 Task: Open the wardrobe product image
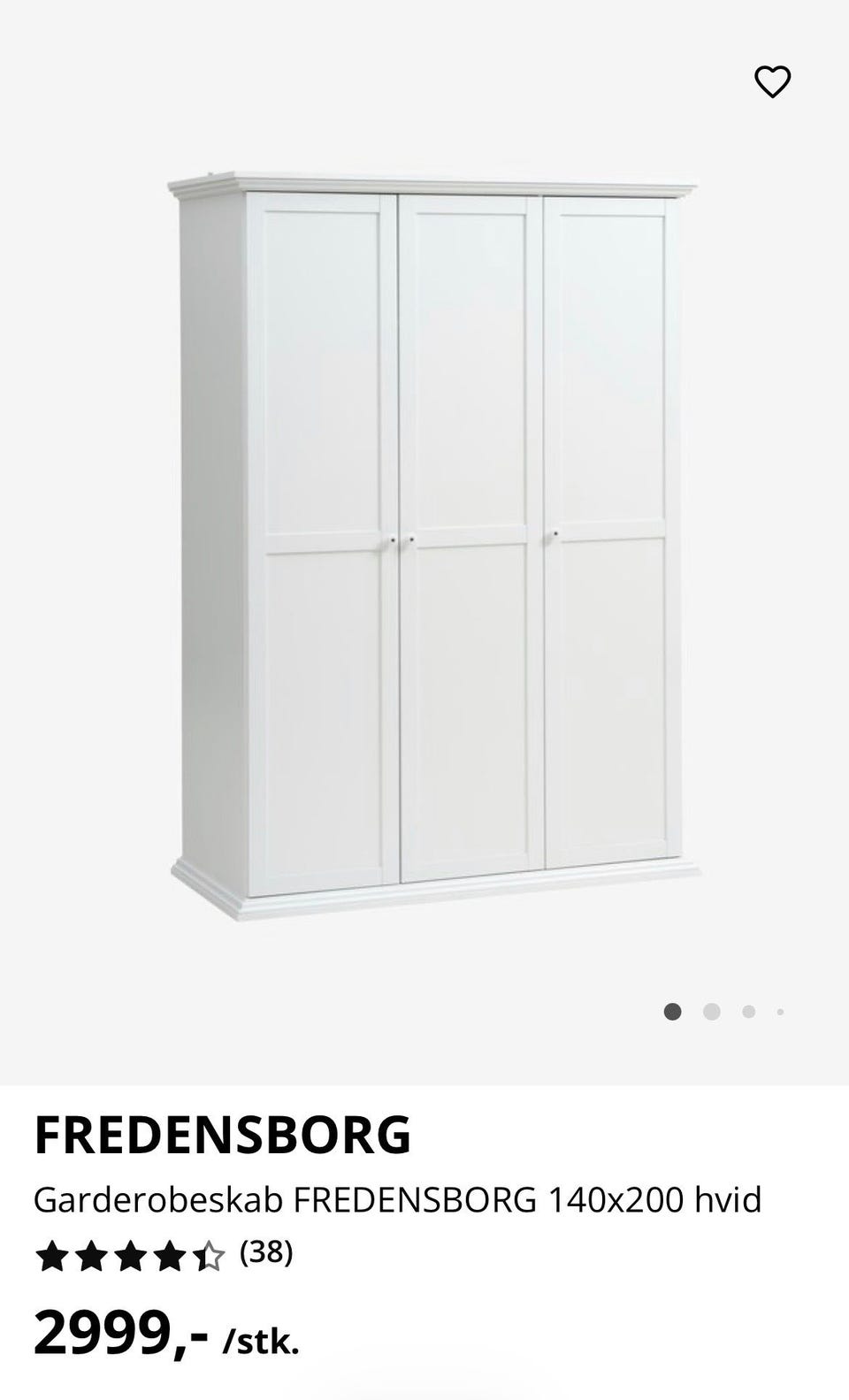coord(433,544)
